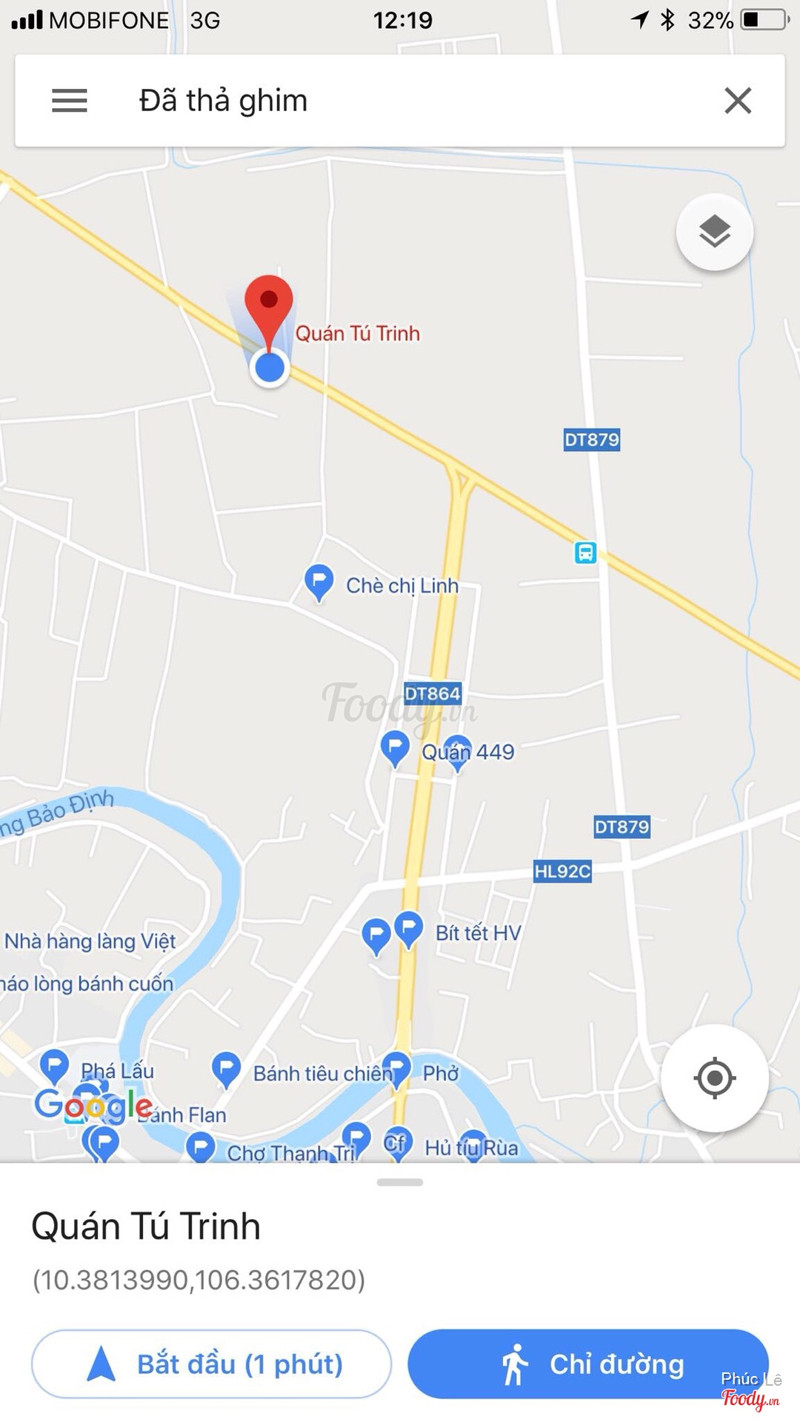
Task: Select the Chè chị Linh map marker
Action: (319, 581)
